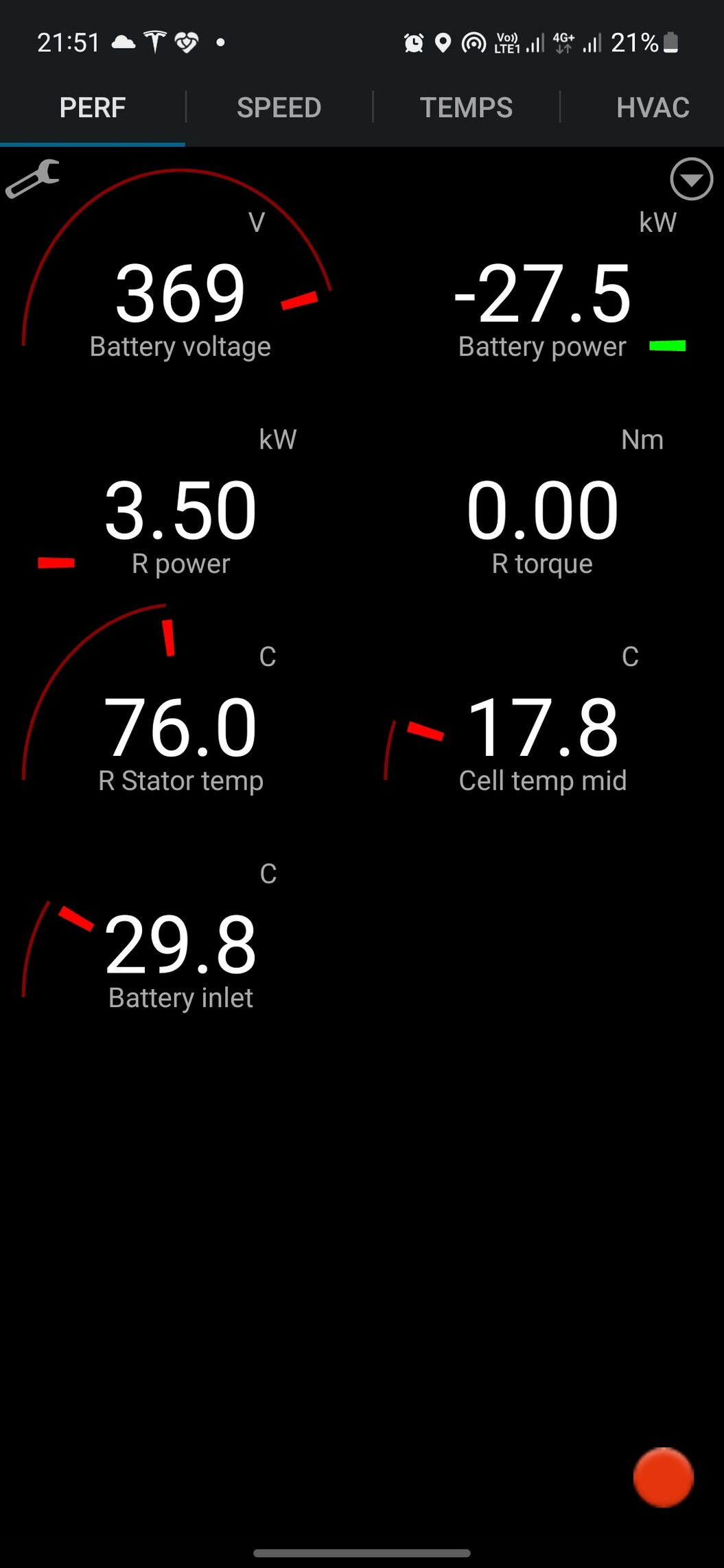The image size is (724, 1568).
Task: Switch to the SPEED tab
Action: tap(279, 108)
